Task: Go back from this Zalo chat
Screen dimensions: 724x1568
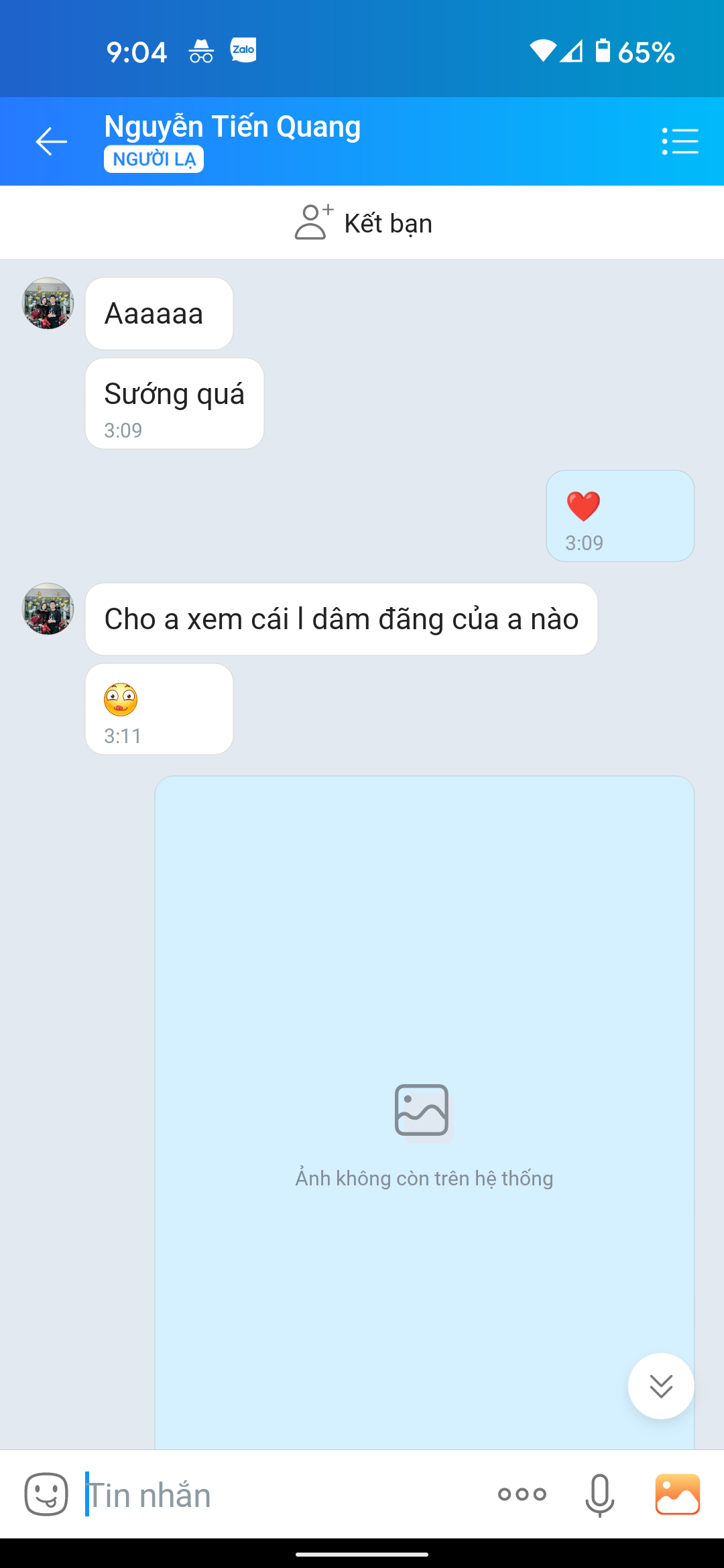Action: click(52, 141)
